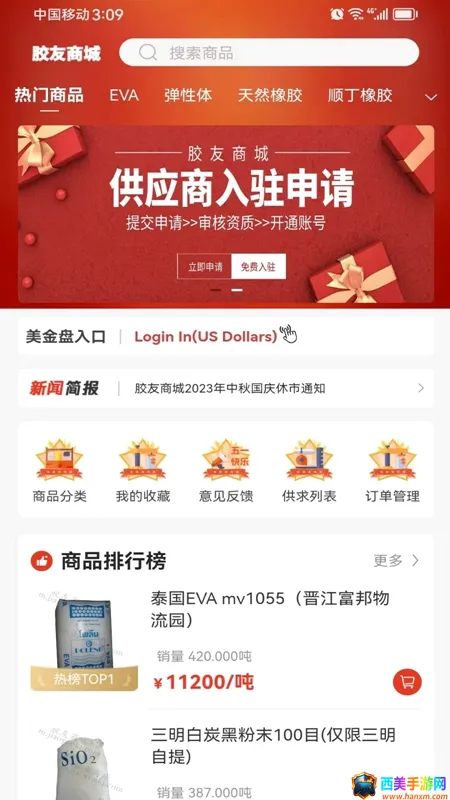This screenshot has width=450, height=800.
Task: Open the 顺丁橡胶 tab
Action: 360,95
